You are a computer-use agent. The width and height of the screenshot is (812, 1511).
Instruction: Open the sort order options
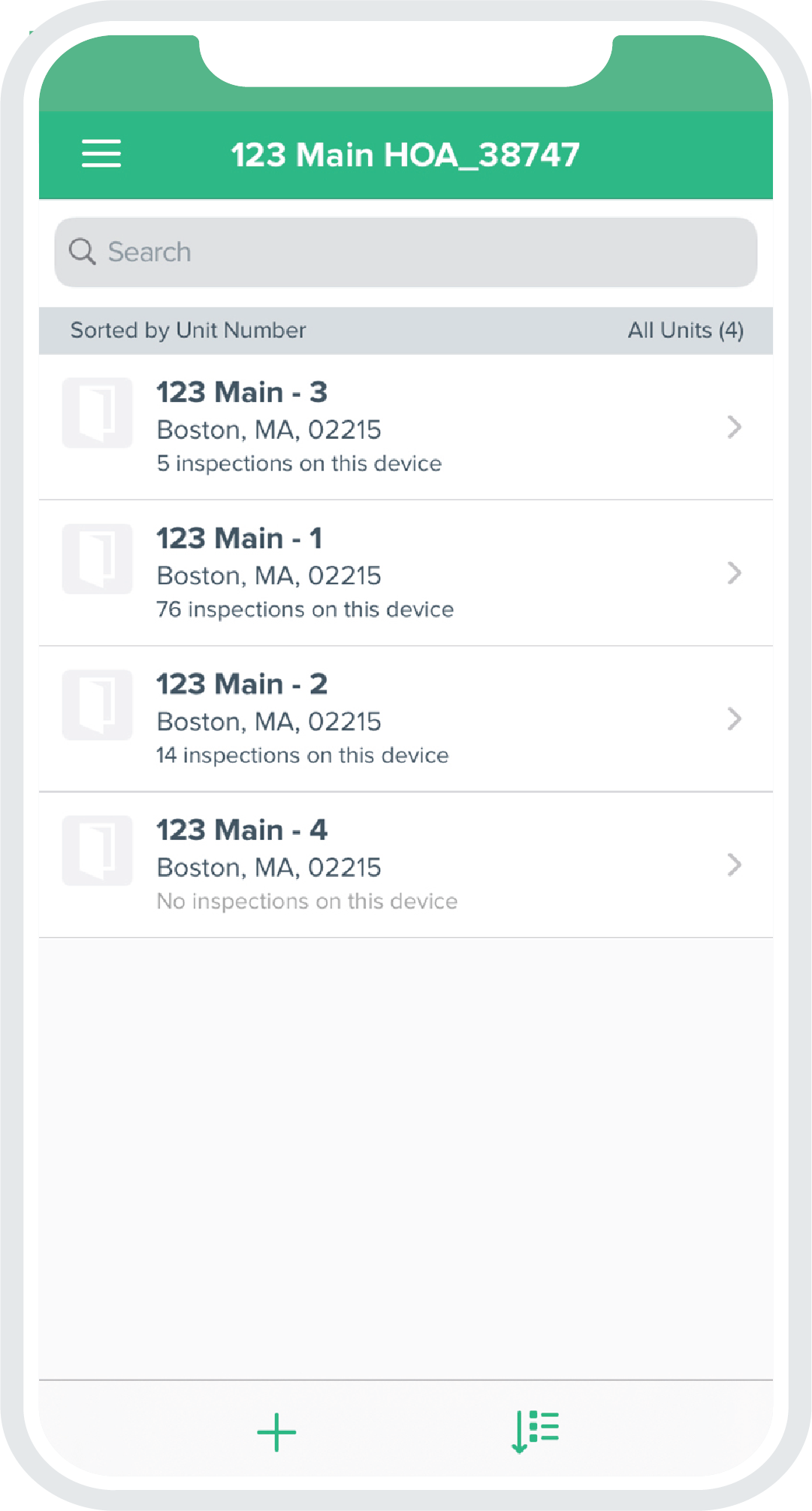(x=535, y=1431)
